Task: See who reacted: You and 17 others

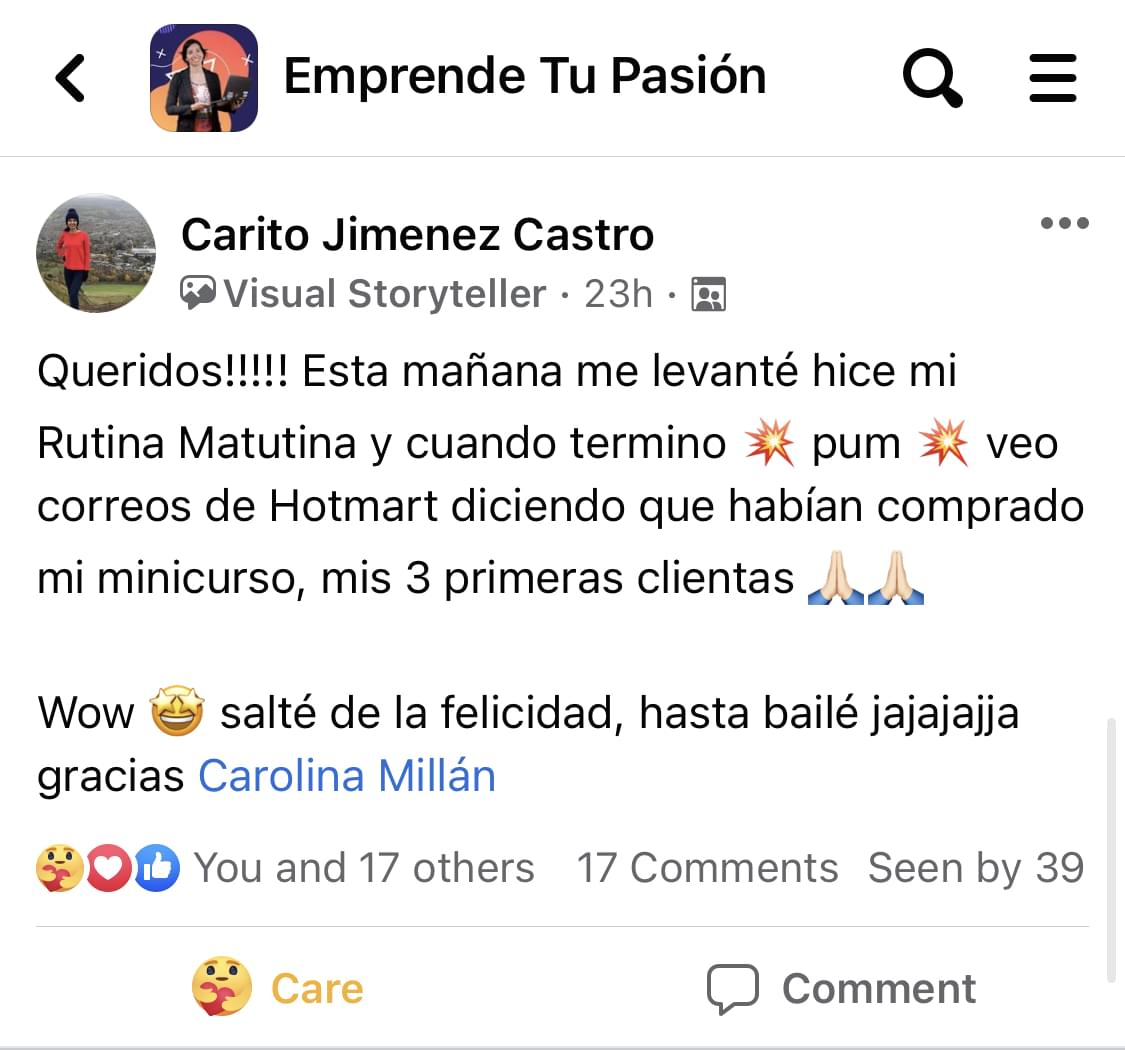Action: (x=364, y=867)
